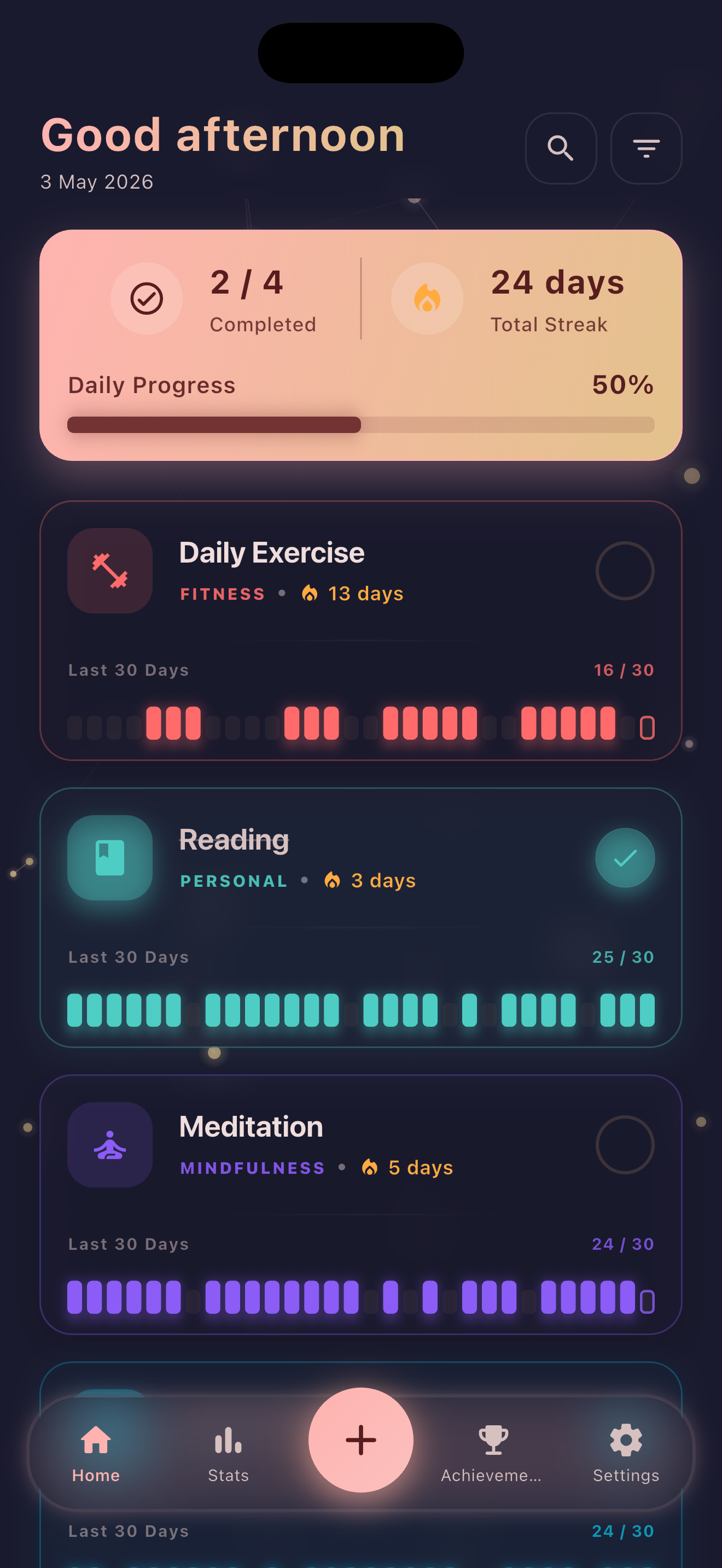Open the filter options icon
This screenshot has height=1568, width=722.
pyautogui.click(x=646, y=148)
